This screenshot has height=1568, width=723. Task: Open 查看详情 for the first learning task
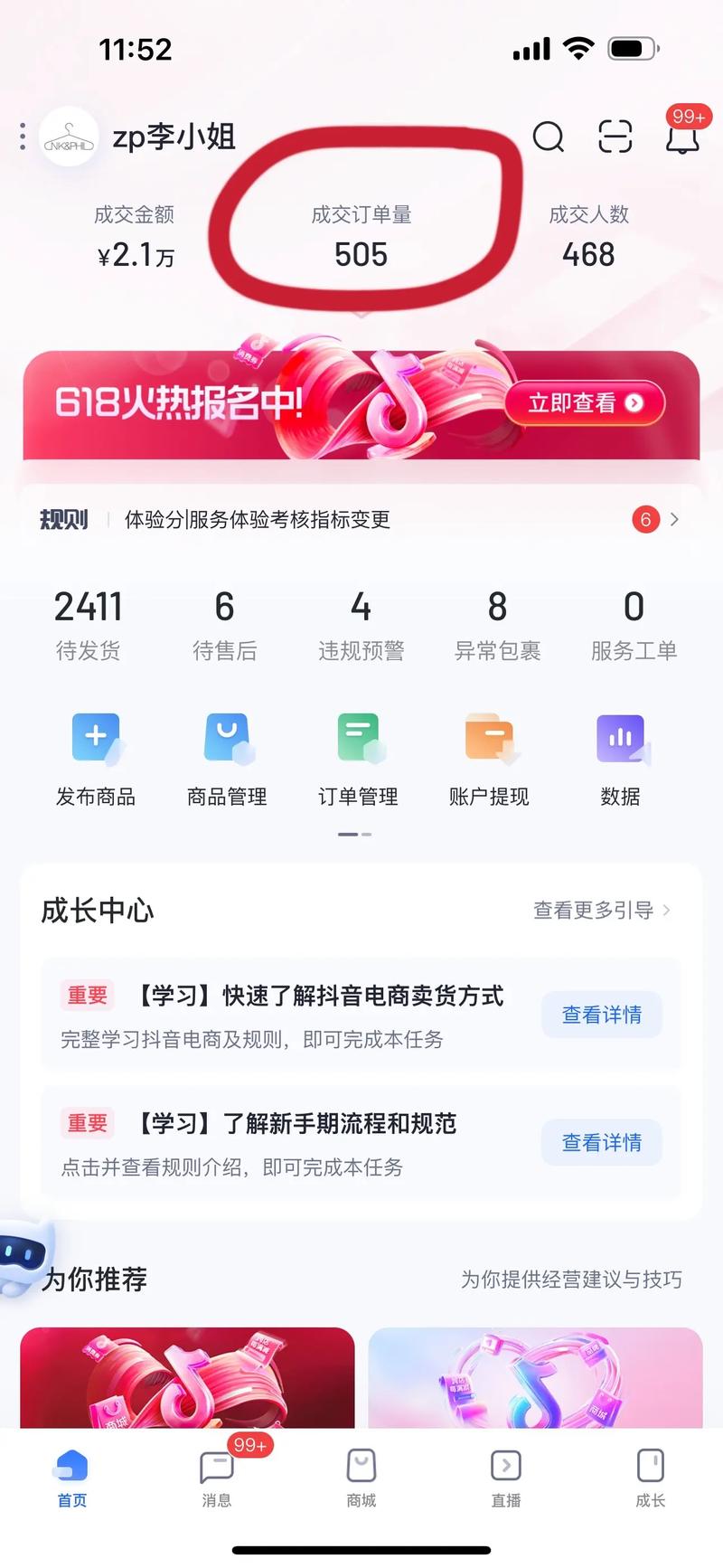point(601,1015)
